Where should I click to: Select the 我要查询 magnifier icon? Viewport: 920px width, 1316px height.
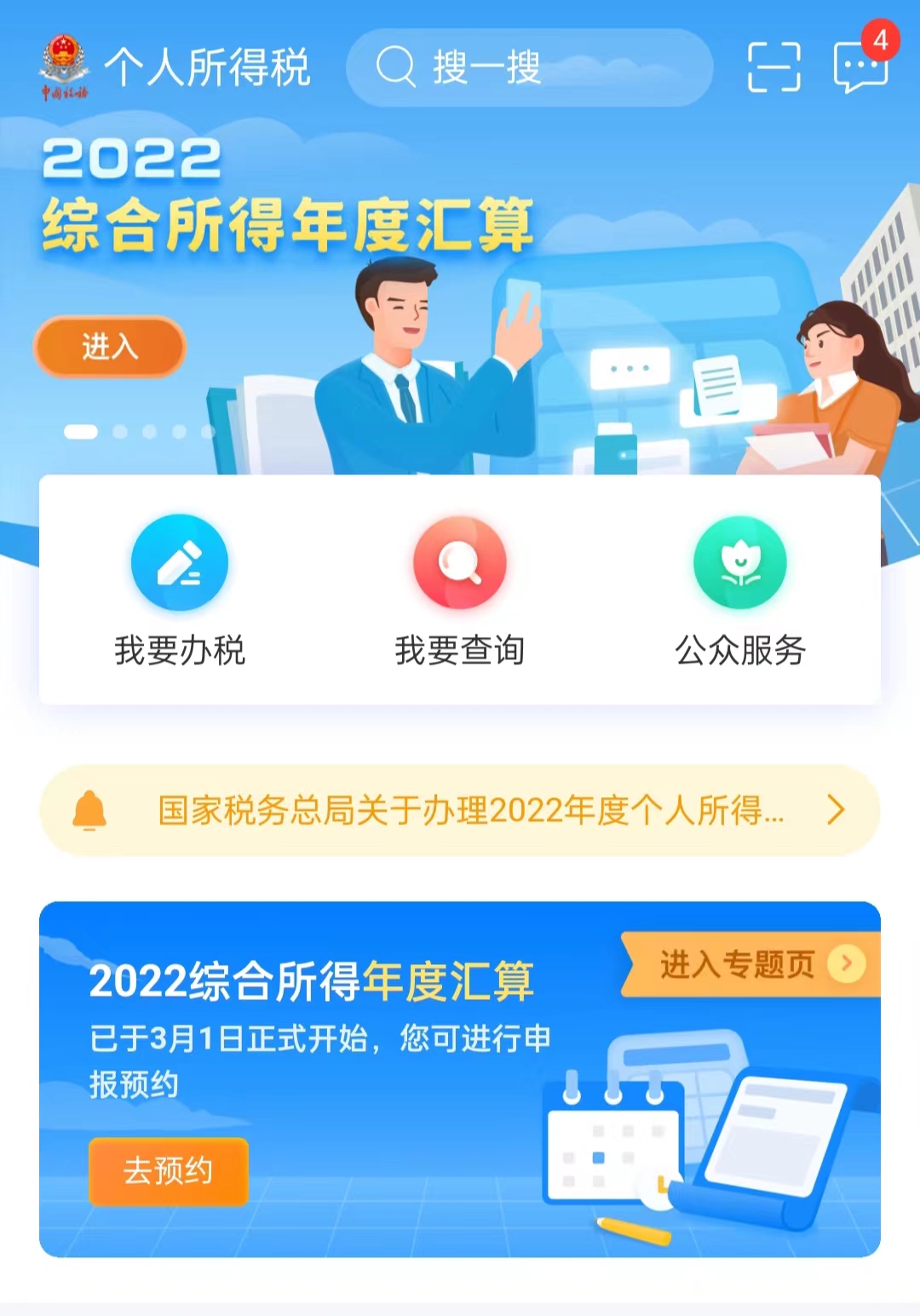(460, 562)
